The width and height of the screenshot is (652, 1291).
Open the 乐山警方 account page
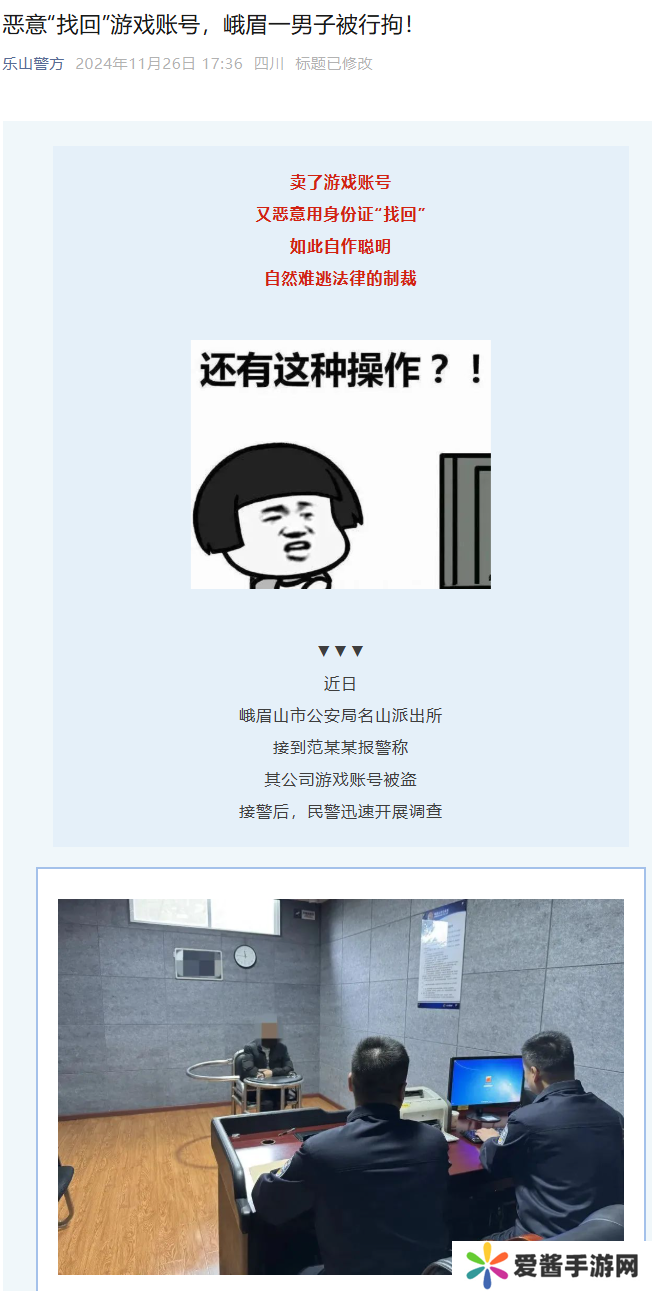tap(33, 63)
